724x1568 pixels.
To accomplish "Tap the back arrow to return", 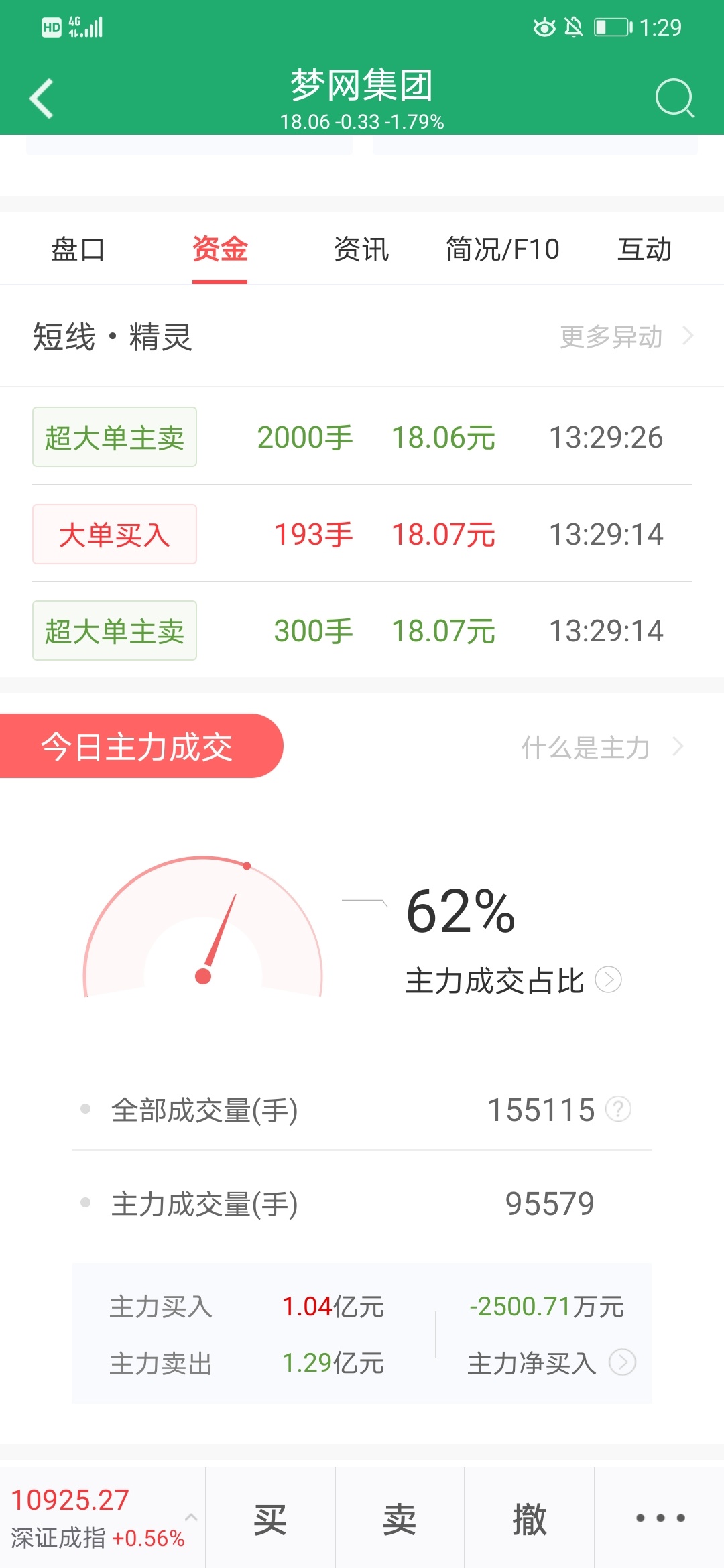I will pyautogui.click(x=42, y=98).
